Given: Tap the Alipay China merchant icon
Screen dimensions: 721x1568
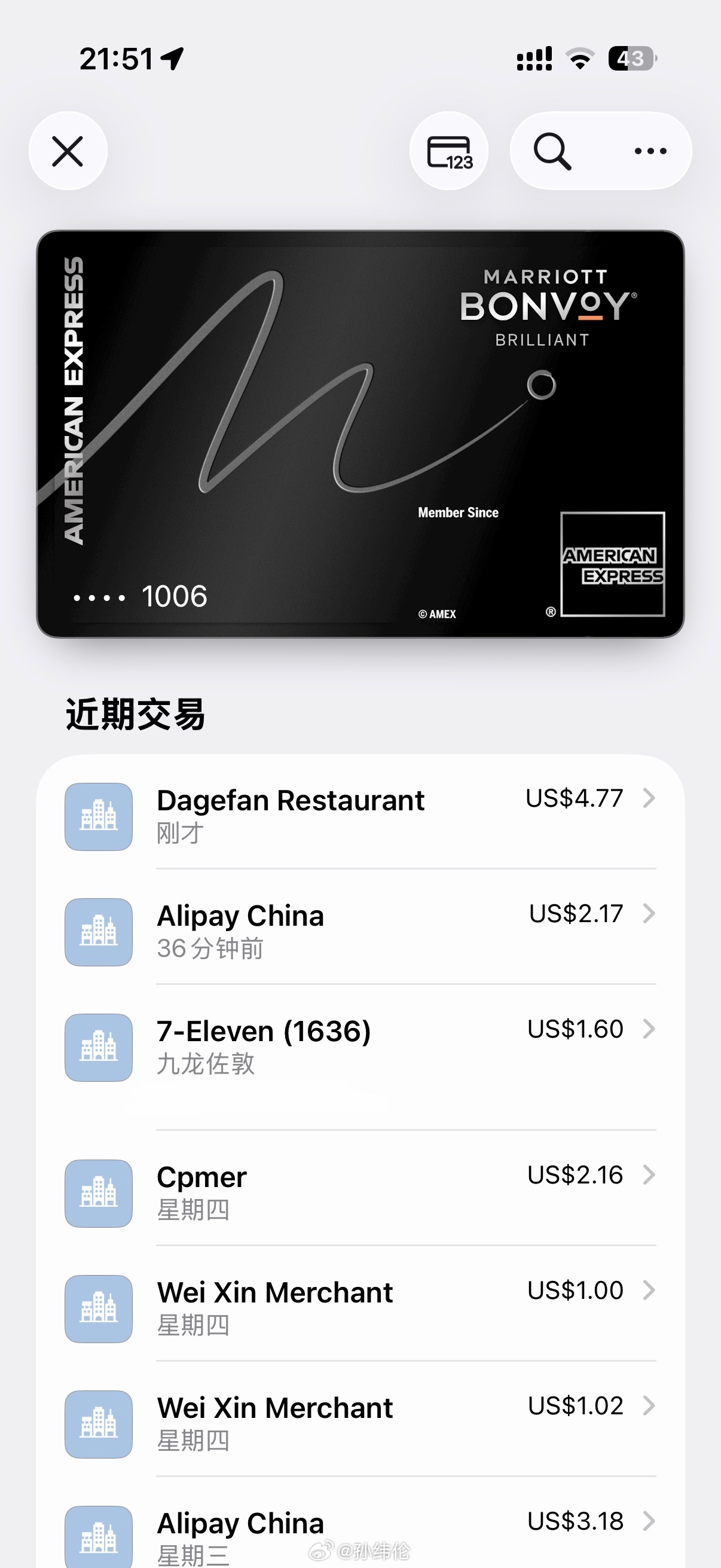Looking at the screenshot, I should (97, 932).
